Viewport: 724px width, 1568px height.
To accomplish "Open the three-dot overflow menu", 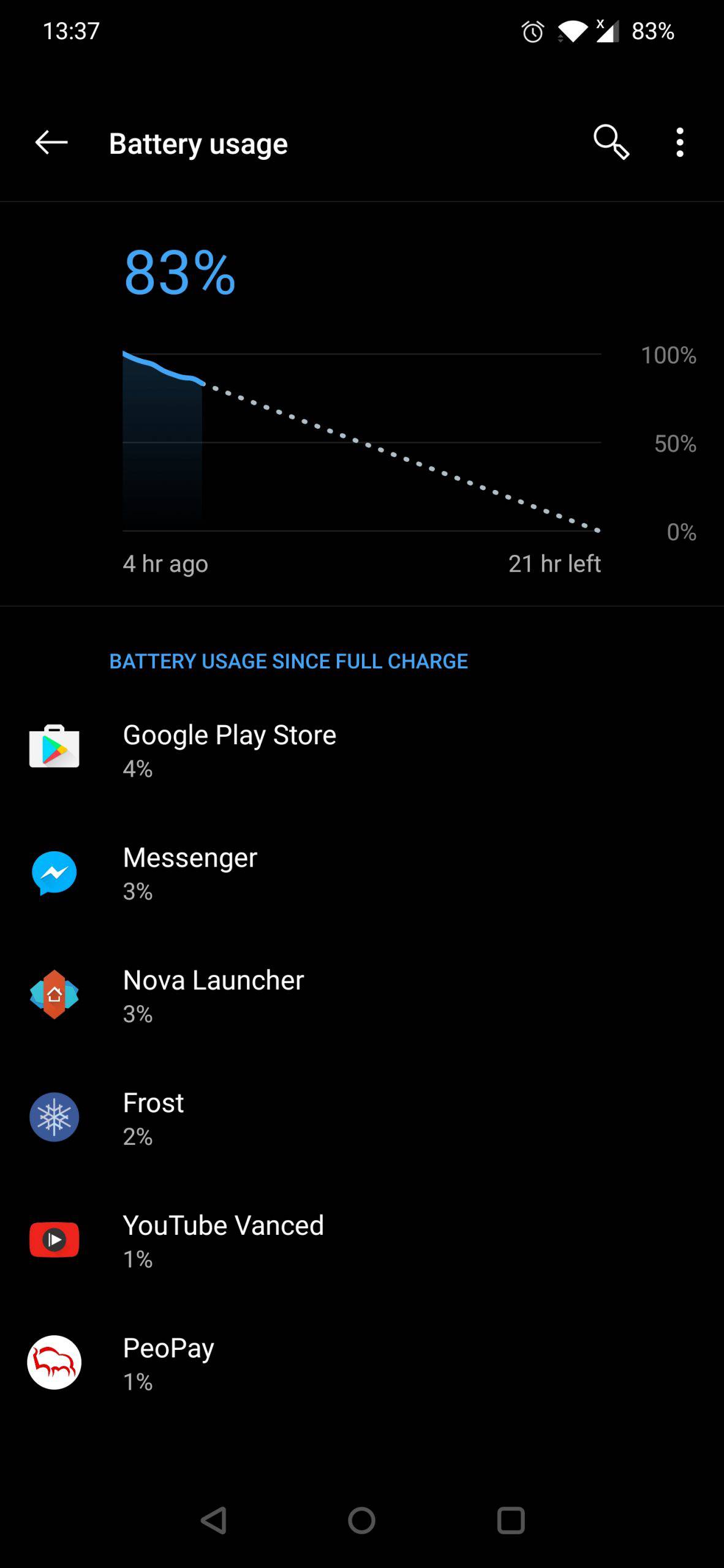I will 679,143.
